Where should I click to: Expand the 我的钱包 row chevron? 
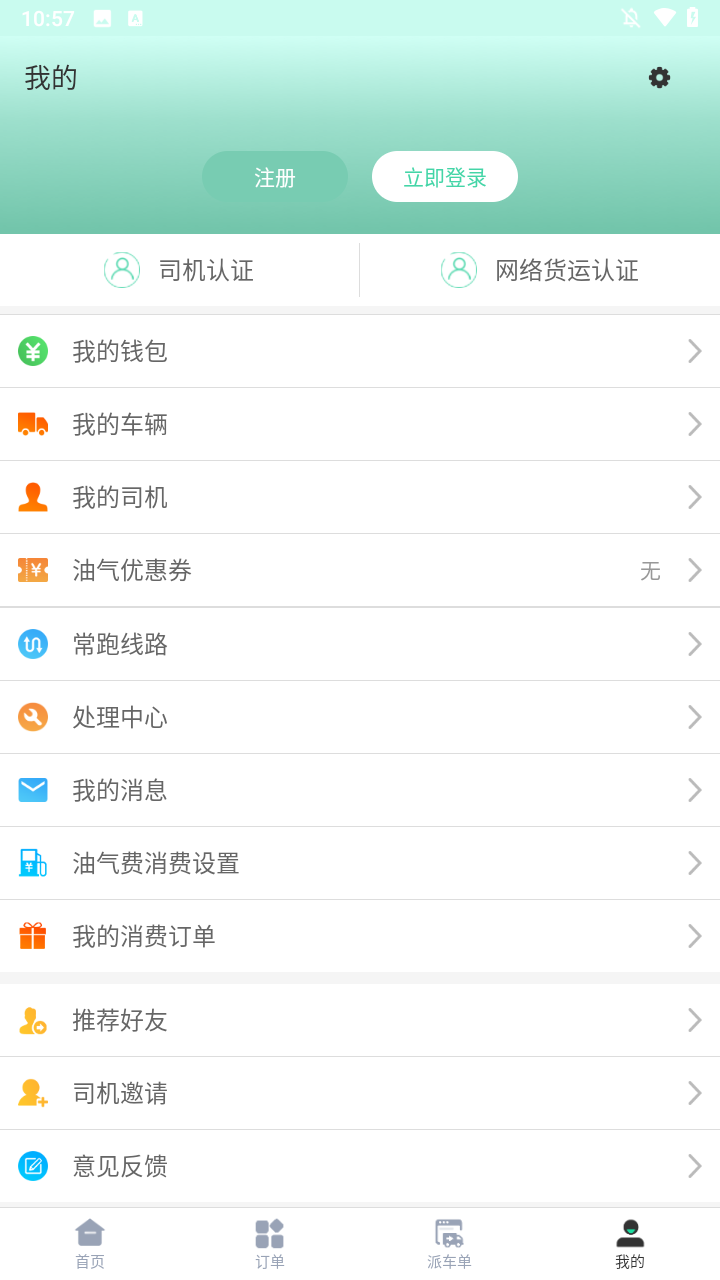coord(694,351)
